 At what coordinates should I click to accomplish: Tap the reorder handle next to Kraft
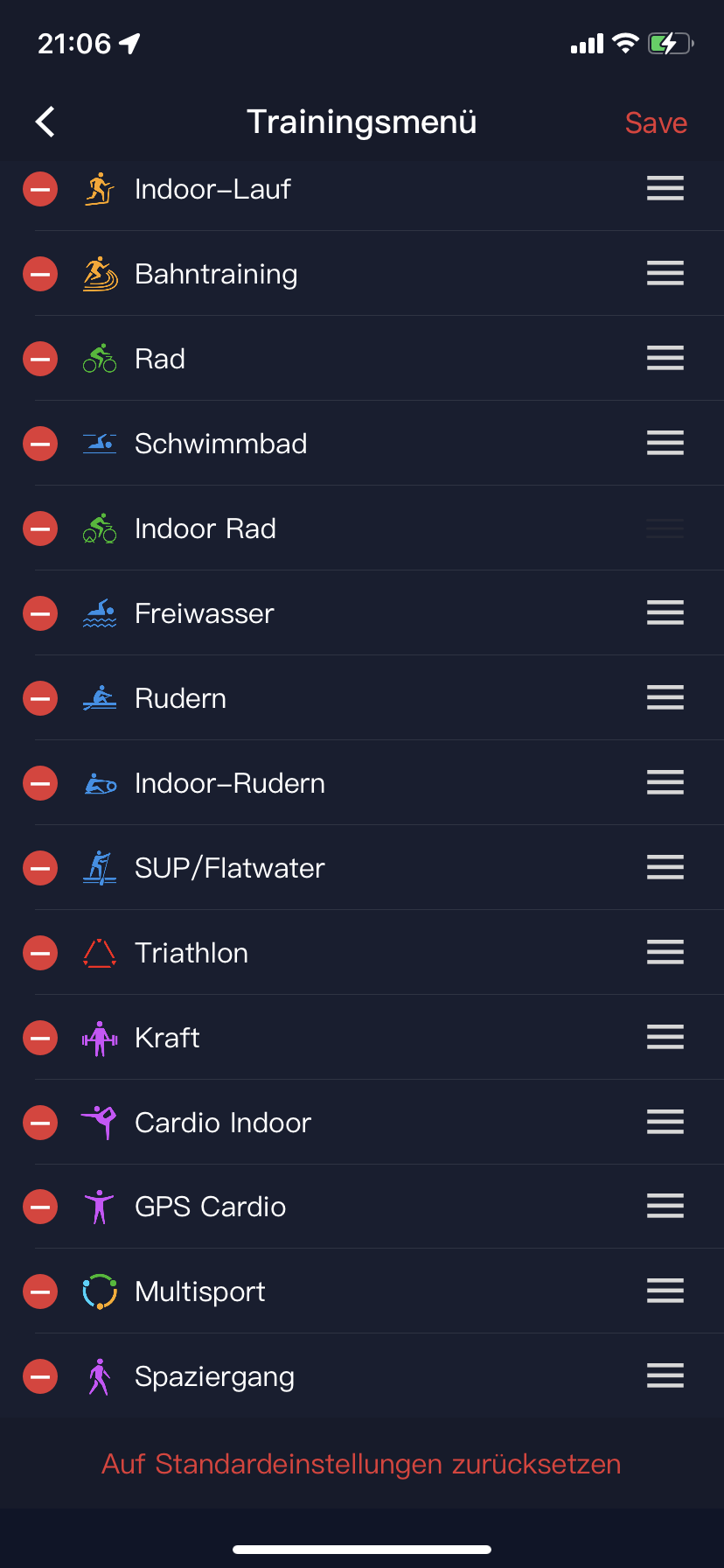[665, 1037]
